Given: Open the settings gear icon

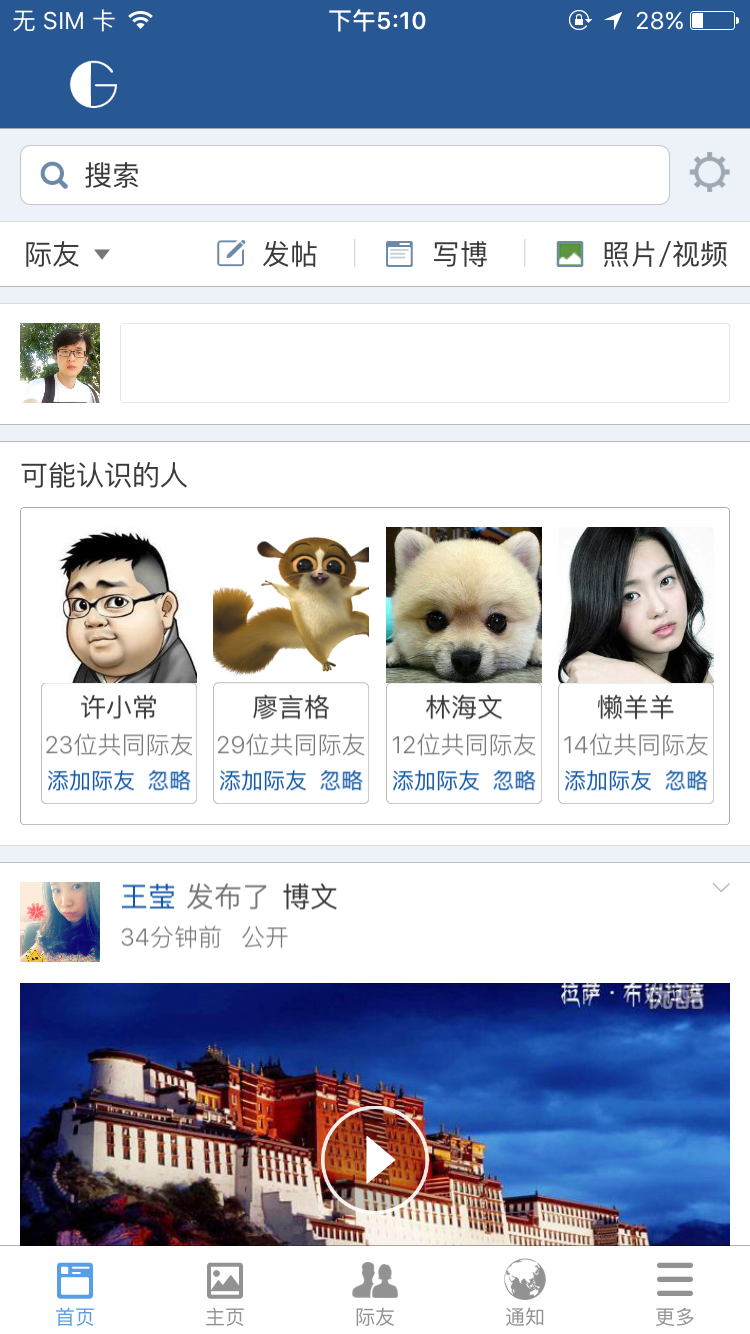Looking at the screenshot, I should (709, 174).
